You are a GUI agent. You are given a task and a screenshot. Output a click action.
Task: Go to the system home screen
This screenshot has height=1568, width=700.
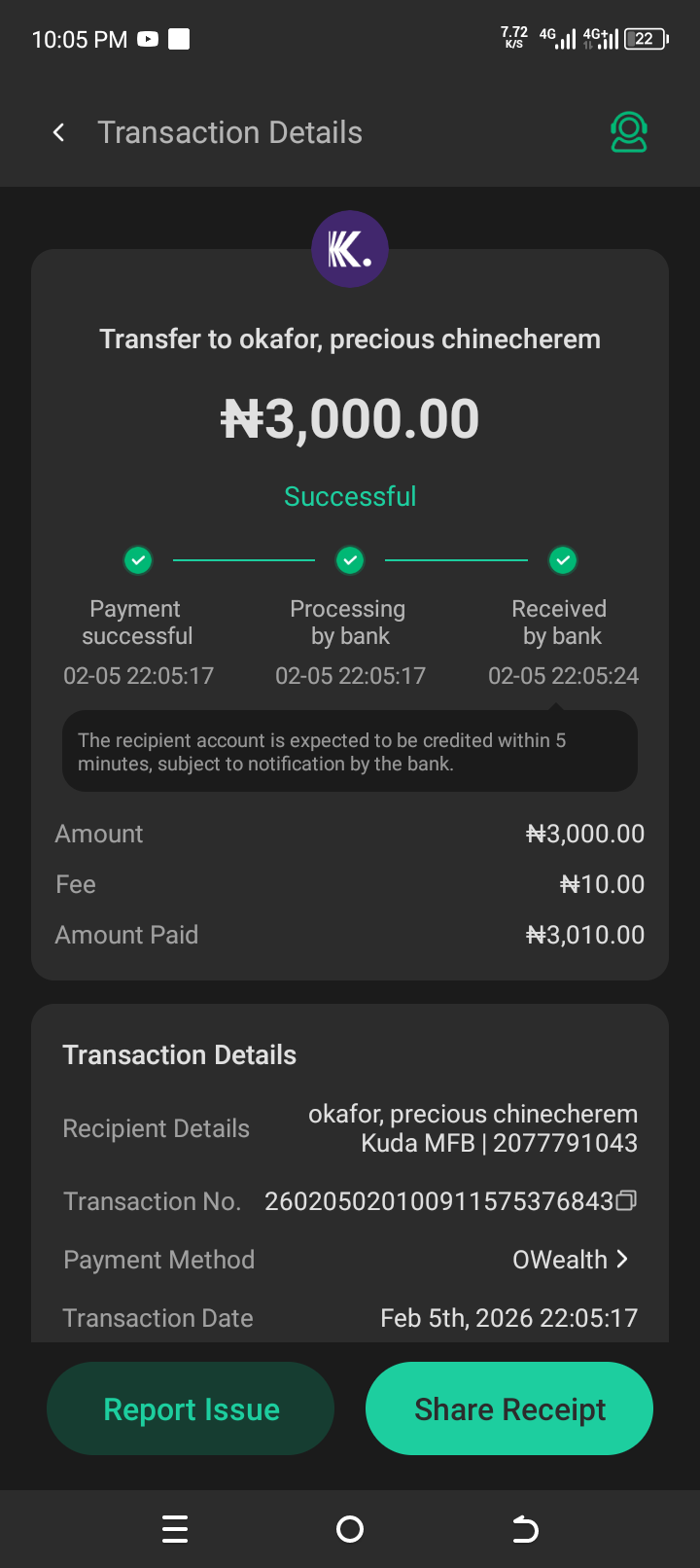(x=350, y=1529)
